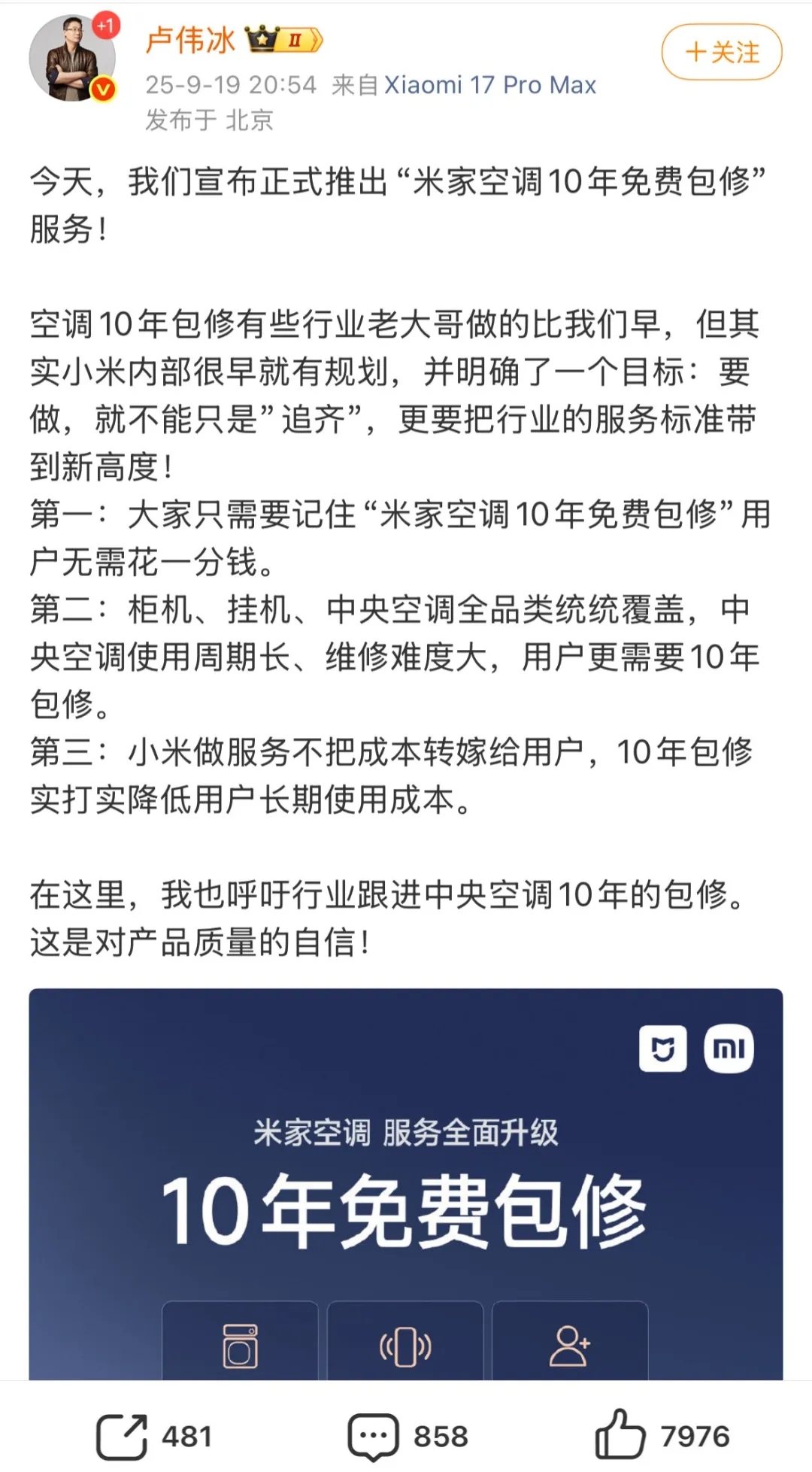
Task: Open 卢伟冰's profile avatar
Action: point(72,59)
